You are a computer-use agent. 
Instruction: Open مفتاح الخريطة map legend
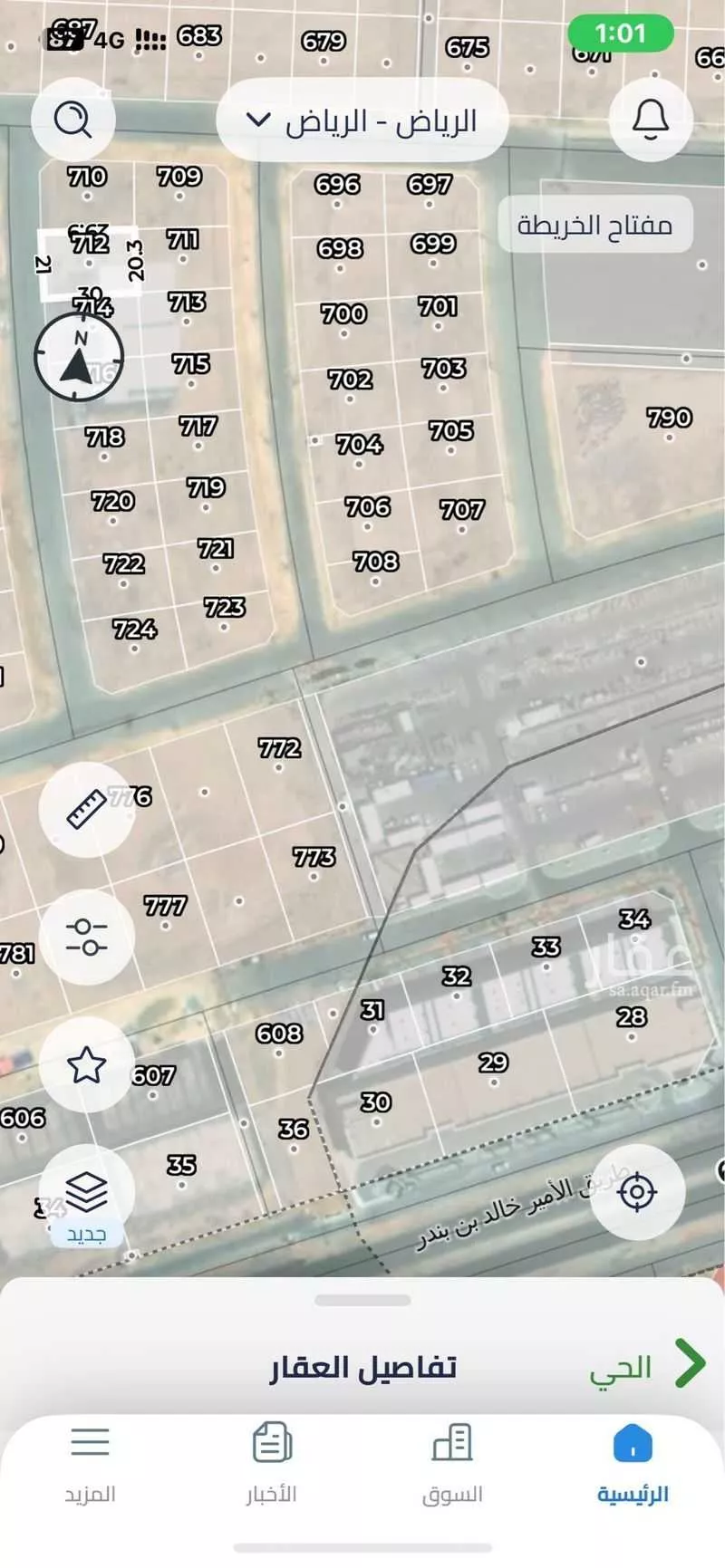pyautogui.click(x=595, y=225)
